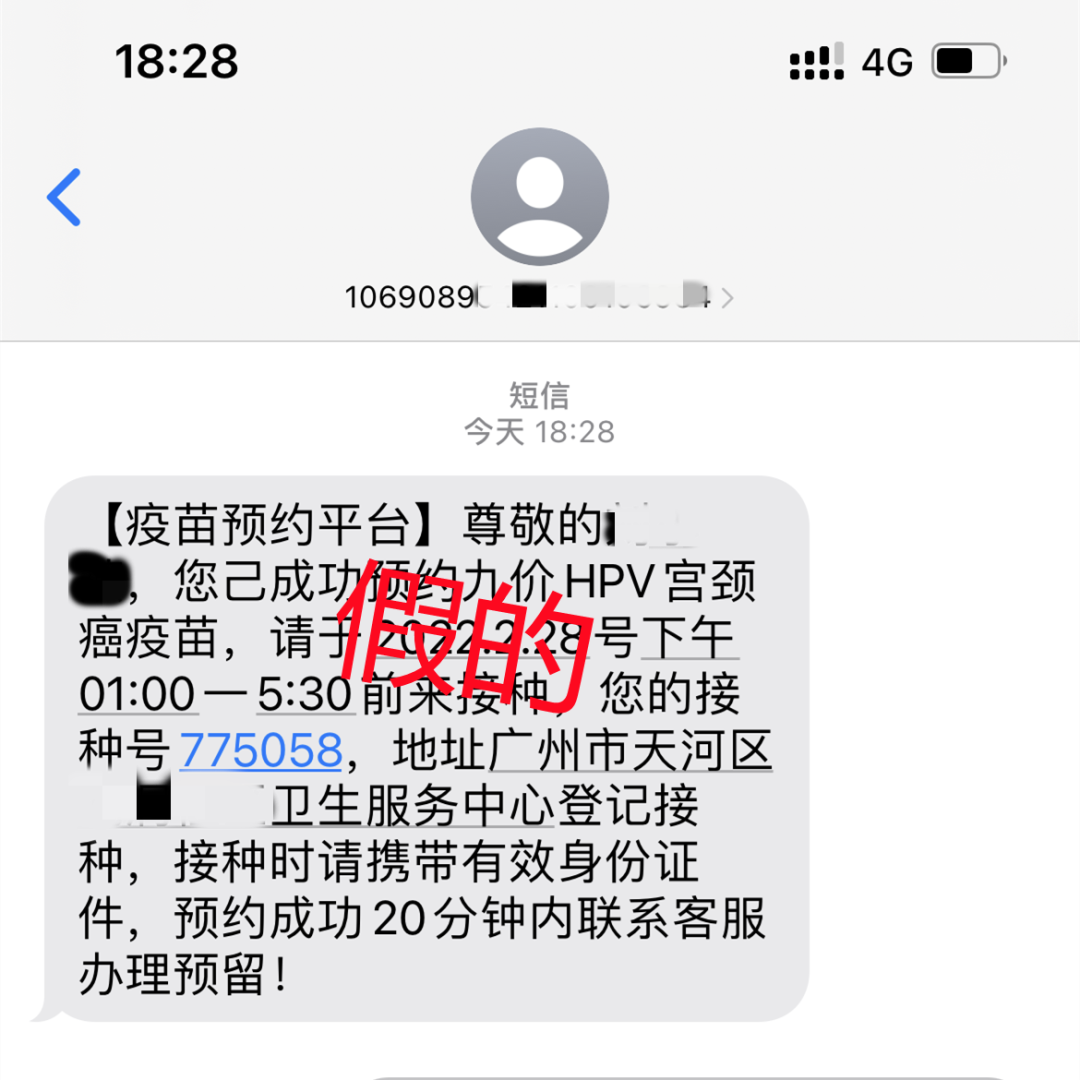
Task: Tap the 775058 number link
Action: [x=261, y=750]
